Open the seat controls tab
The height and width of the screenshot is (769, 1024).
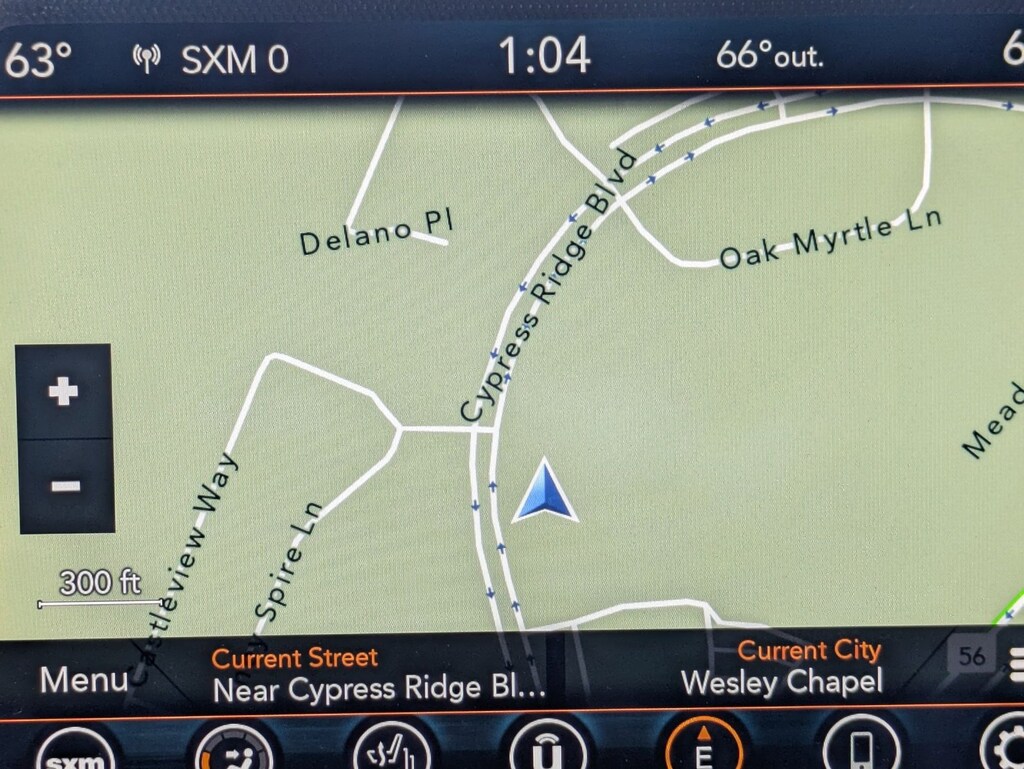391,750
